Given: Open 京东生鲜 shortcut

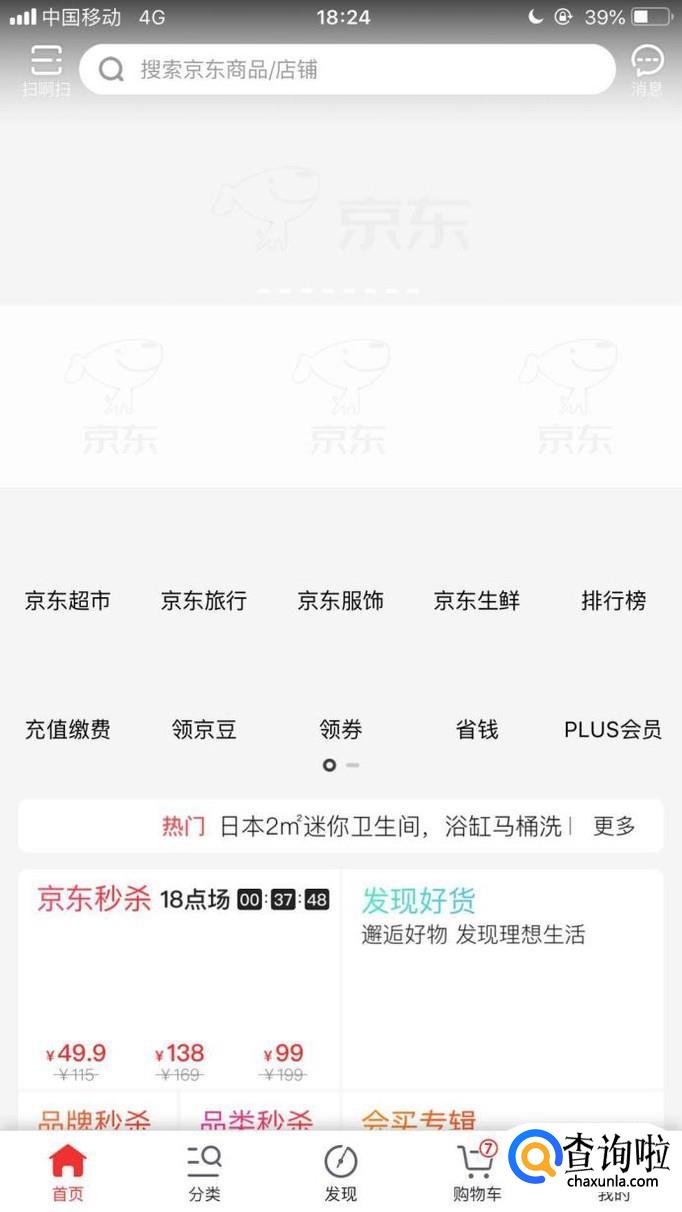Looking at the screenshot, I should (476, 600).
